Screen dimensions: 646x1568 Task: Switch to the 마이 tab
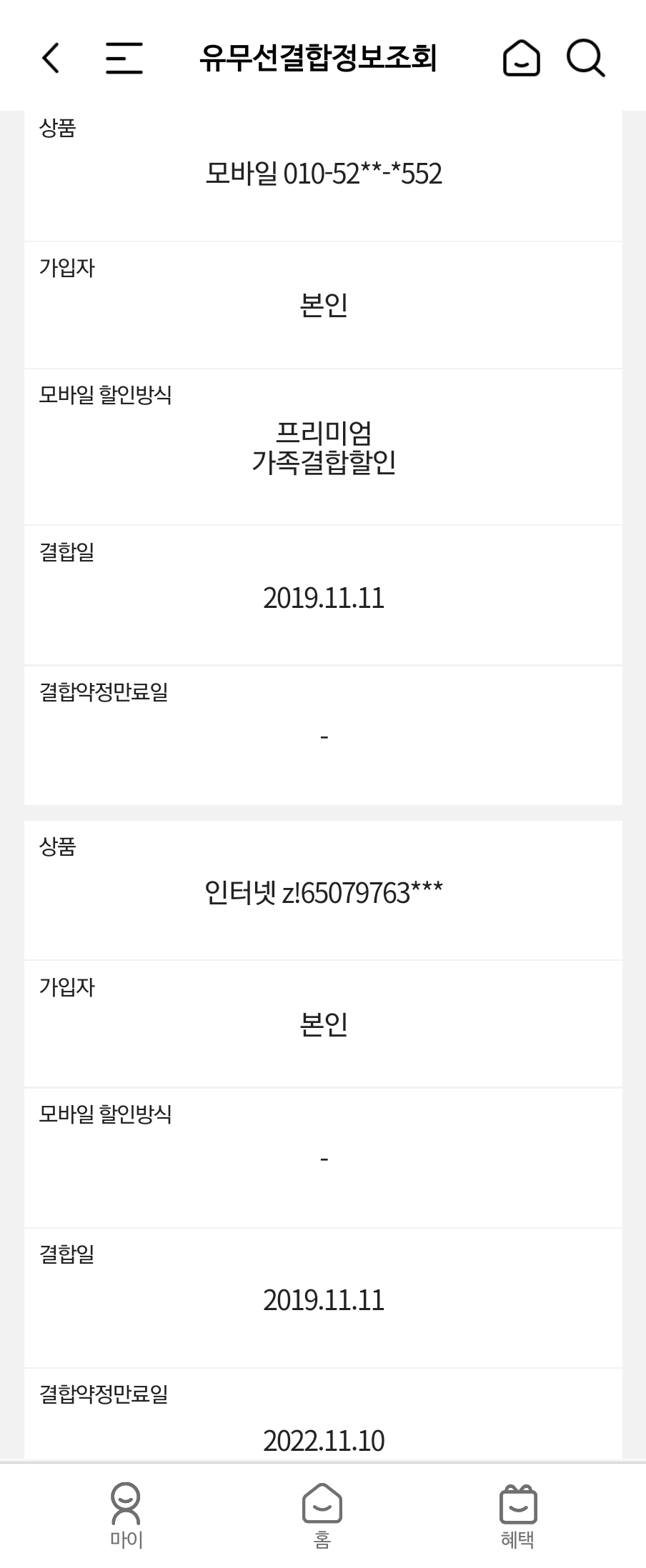click(126, 1515)
